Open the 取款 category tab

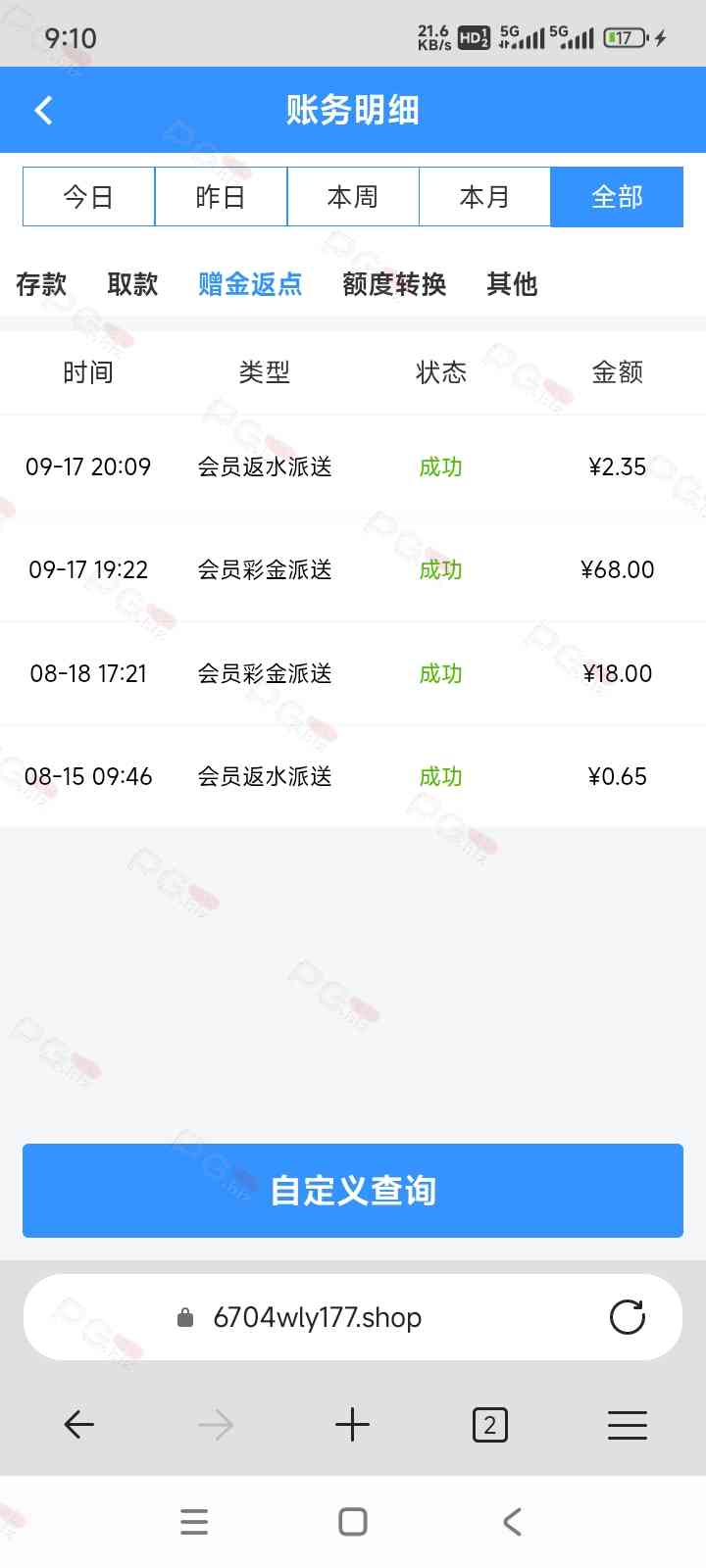[132, 284]
